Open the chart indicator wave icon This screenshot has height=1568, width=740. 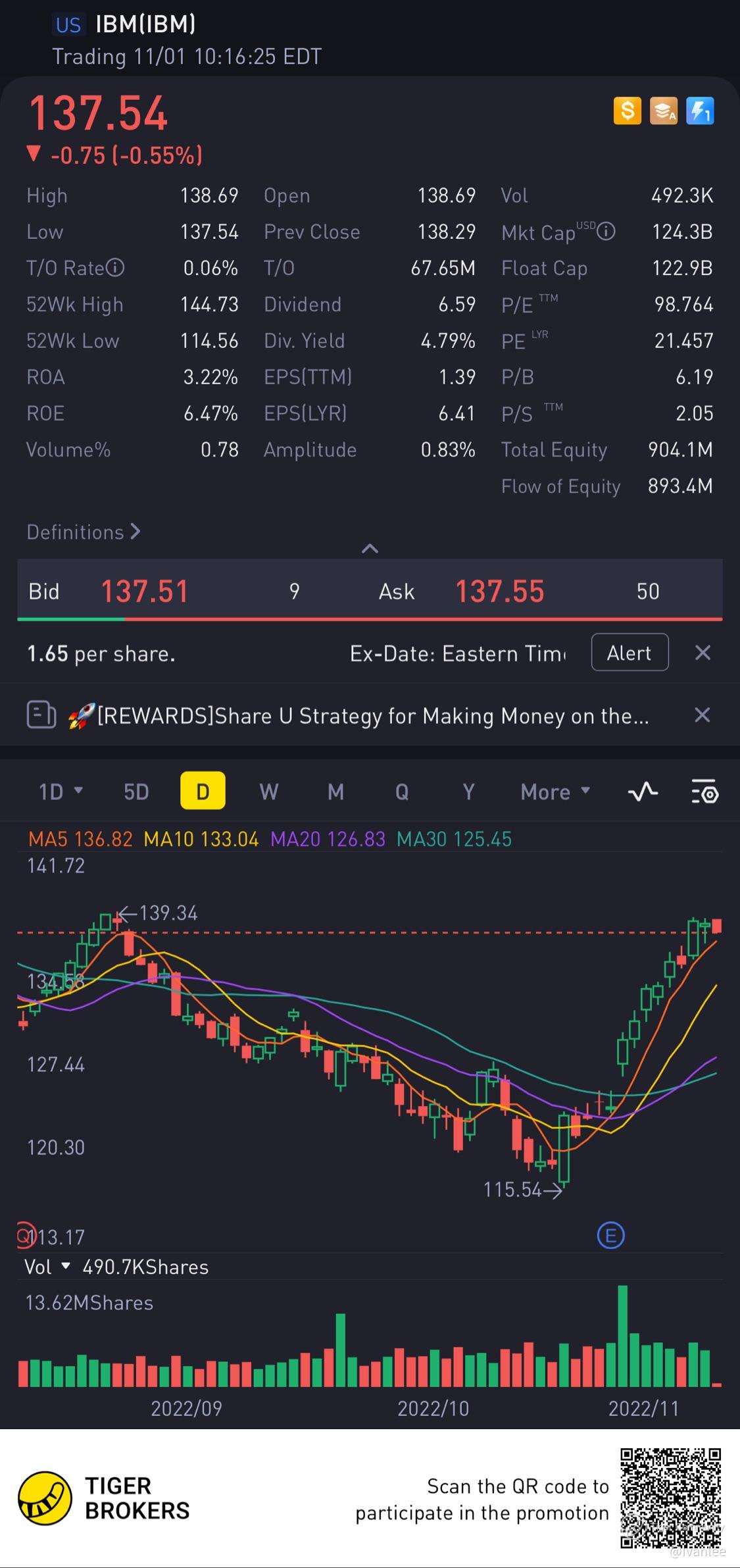tap(643, 791)
